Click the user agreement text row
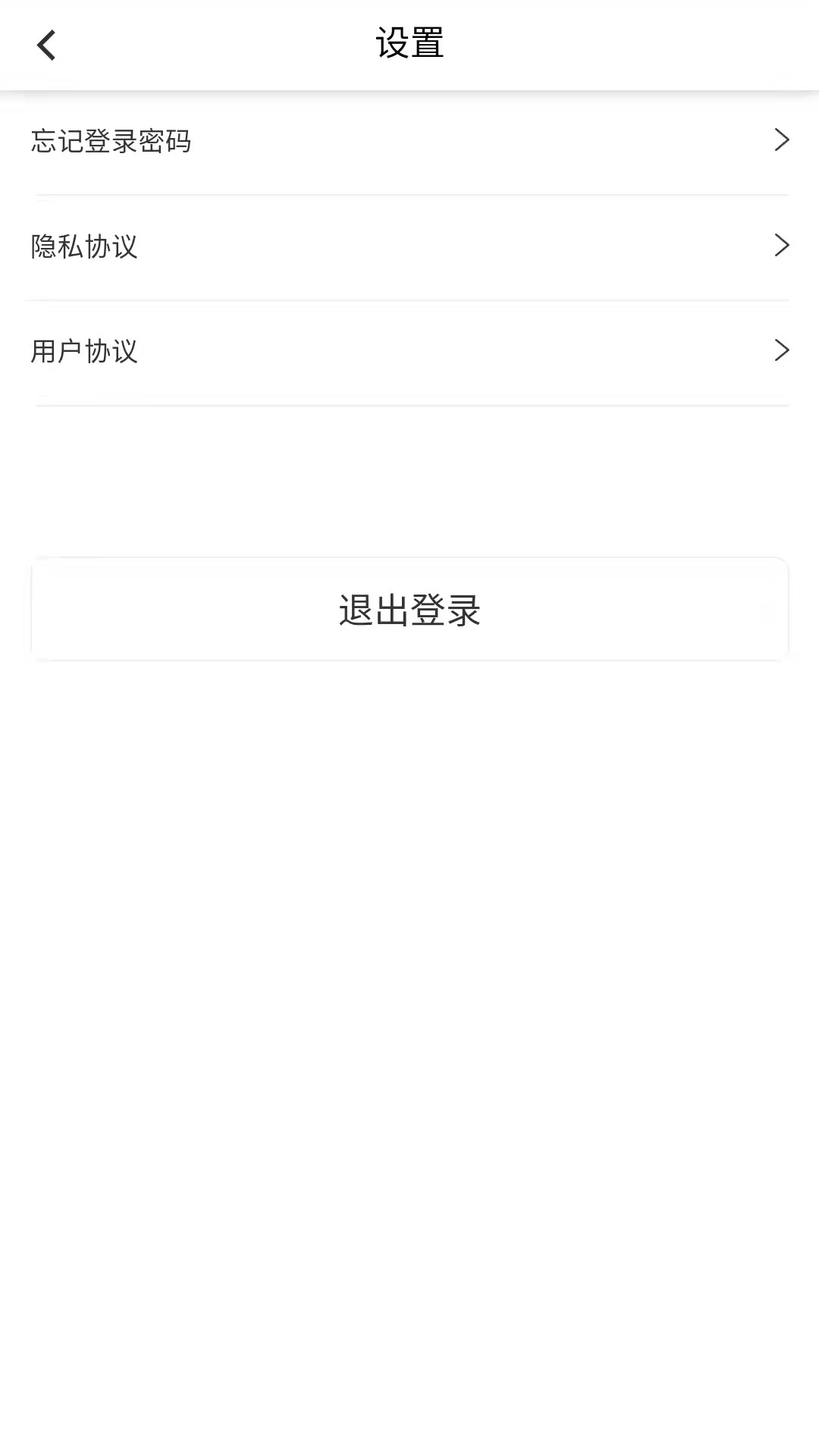Screen dimensions: 819x1456 (85, 350)
